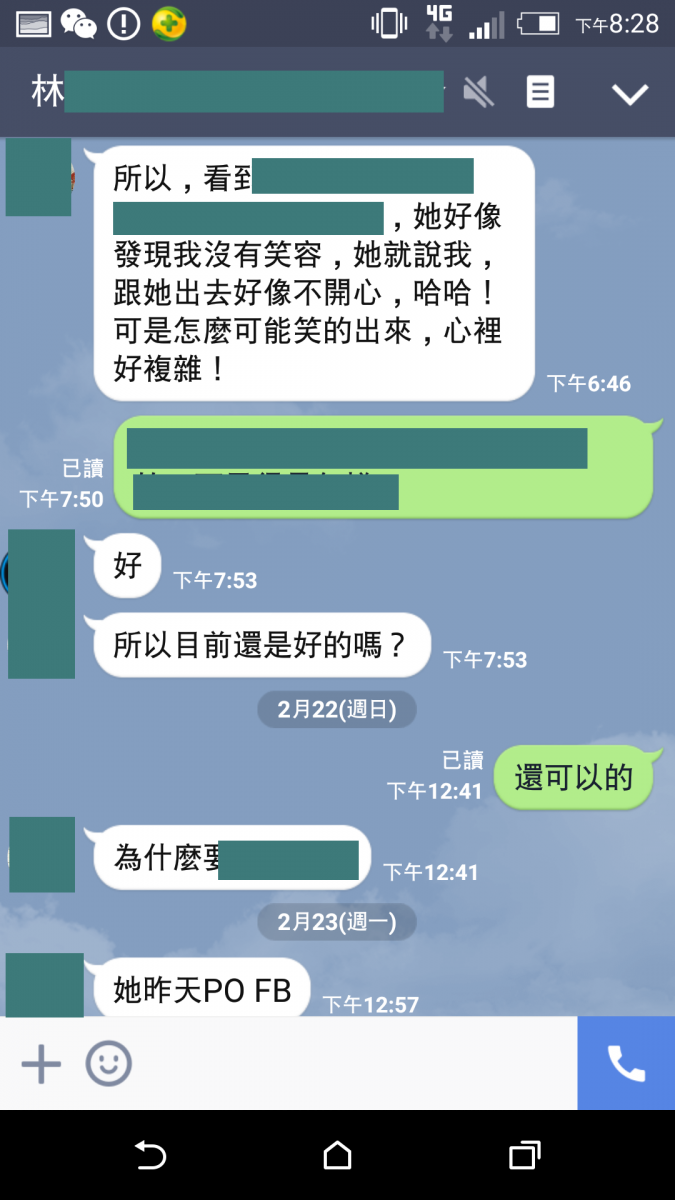The image size is (675, 1200).
Task: Go back with the system back button
Action: click(x=150, y=1156)
